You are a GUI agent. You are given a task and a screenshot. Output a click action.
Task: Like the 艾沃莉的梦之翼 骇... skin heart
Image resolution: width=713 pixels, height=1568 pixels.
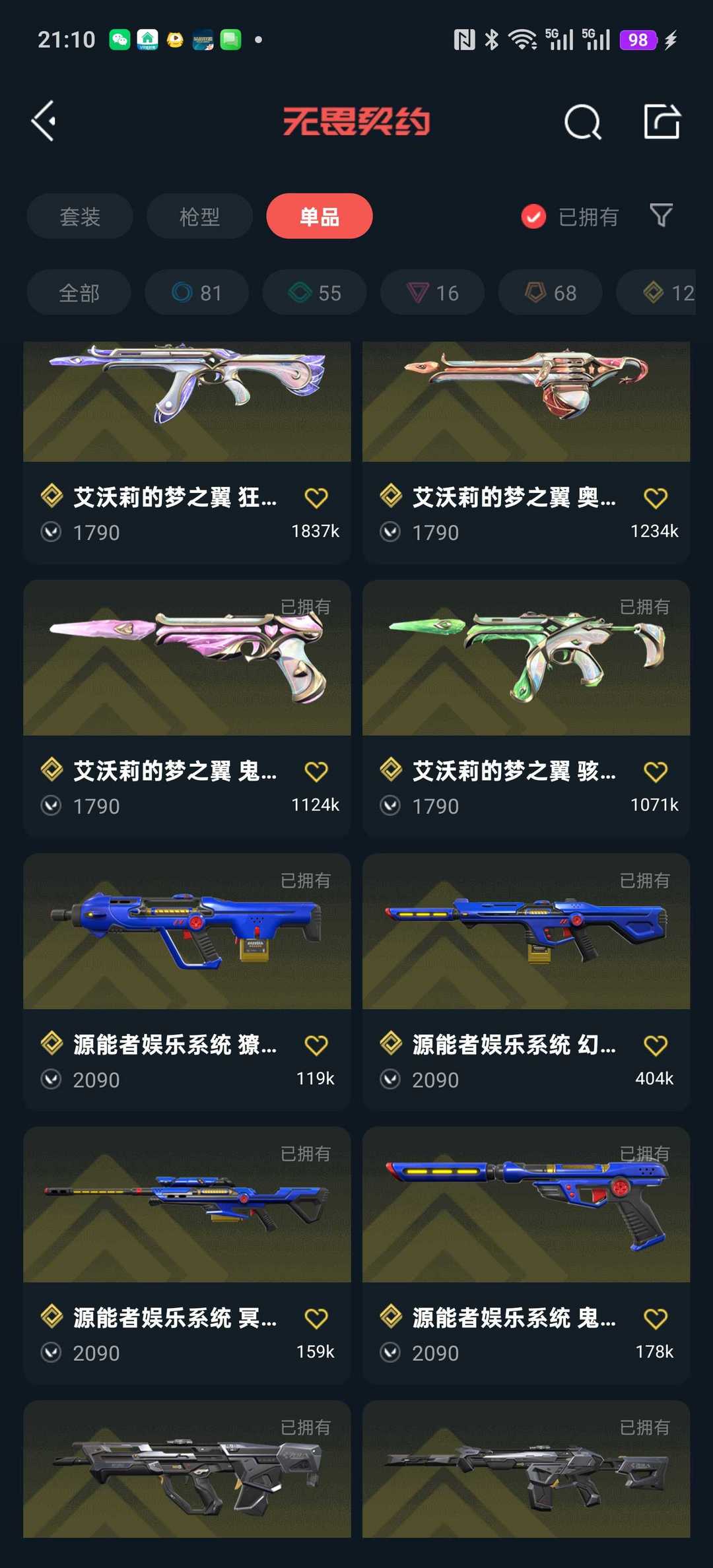click(655, 771)
